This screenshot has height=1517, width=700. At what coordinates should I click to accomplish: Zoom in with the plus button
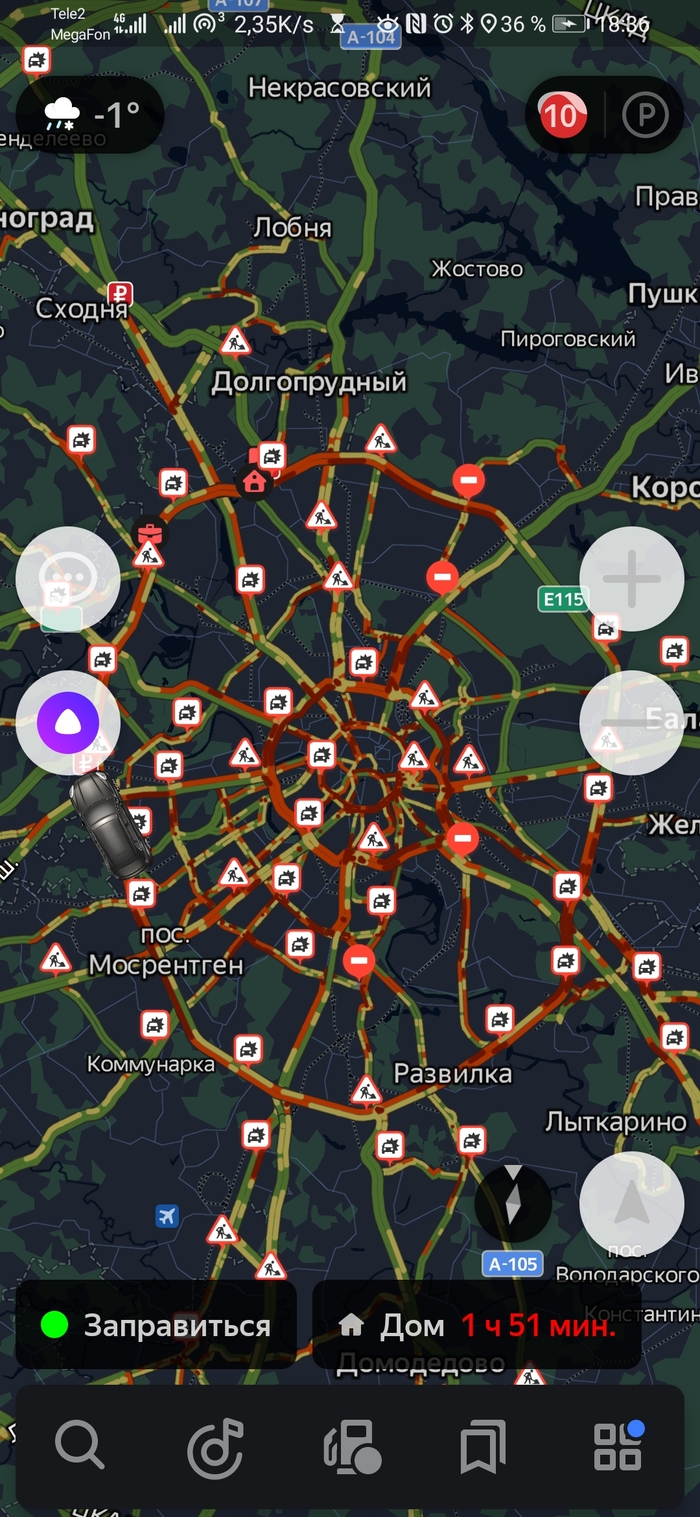click(x=631, y=578)
